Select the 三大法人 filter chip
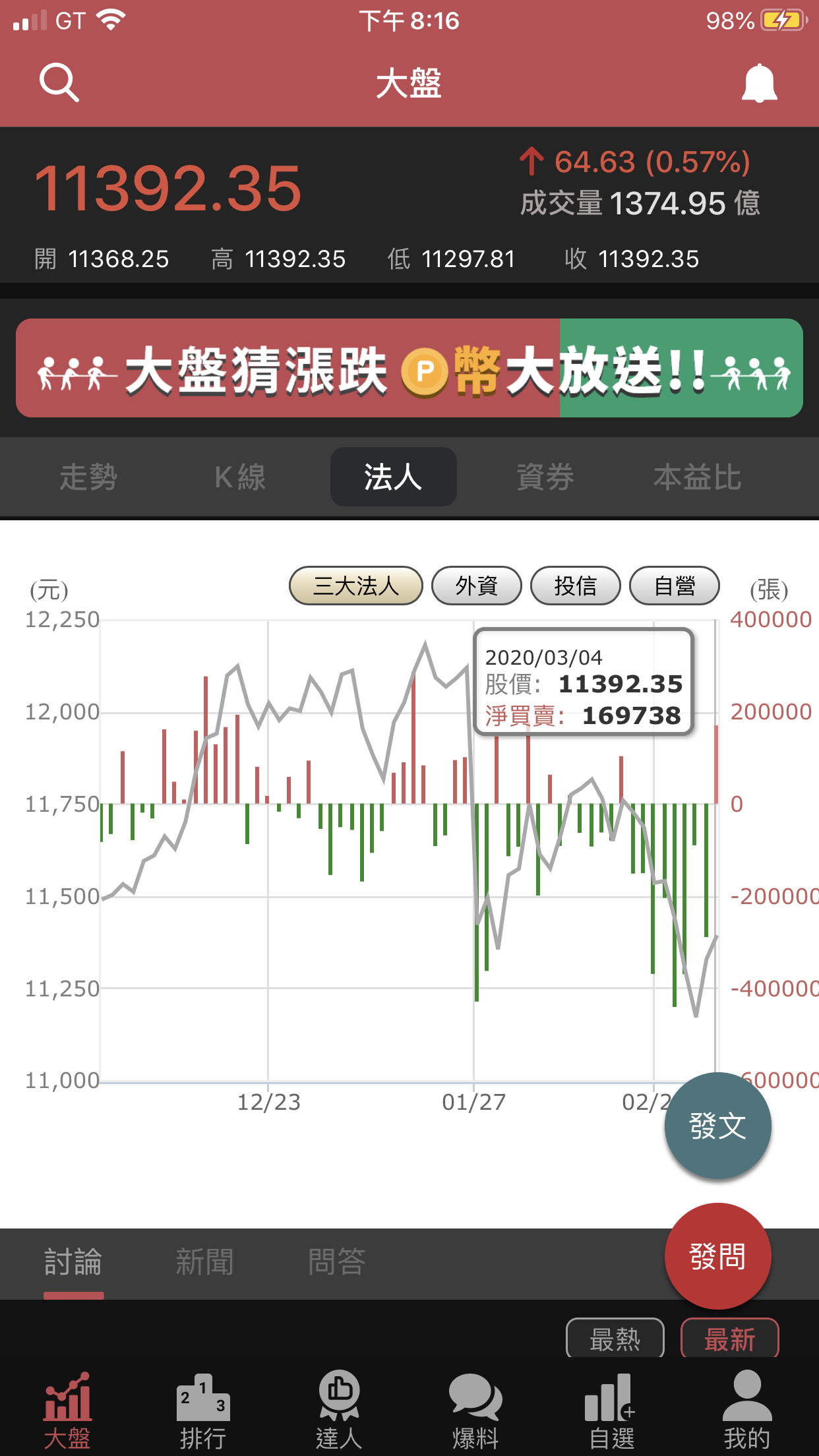819x1456 pixels. pos(356,586)
